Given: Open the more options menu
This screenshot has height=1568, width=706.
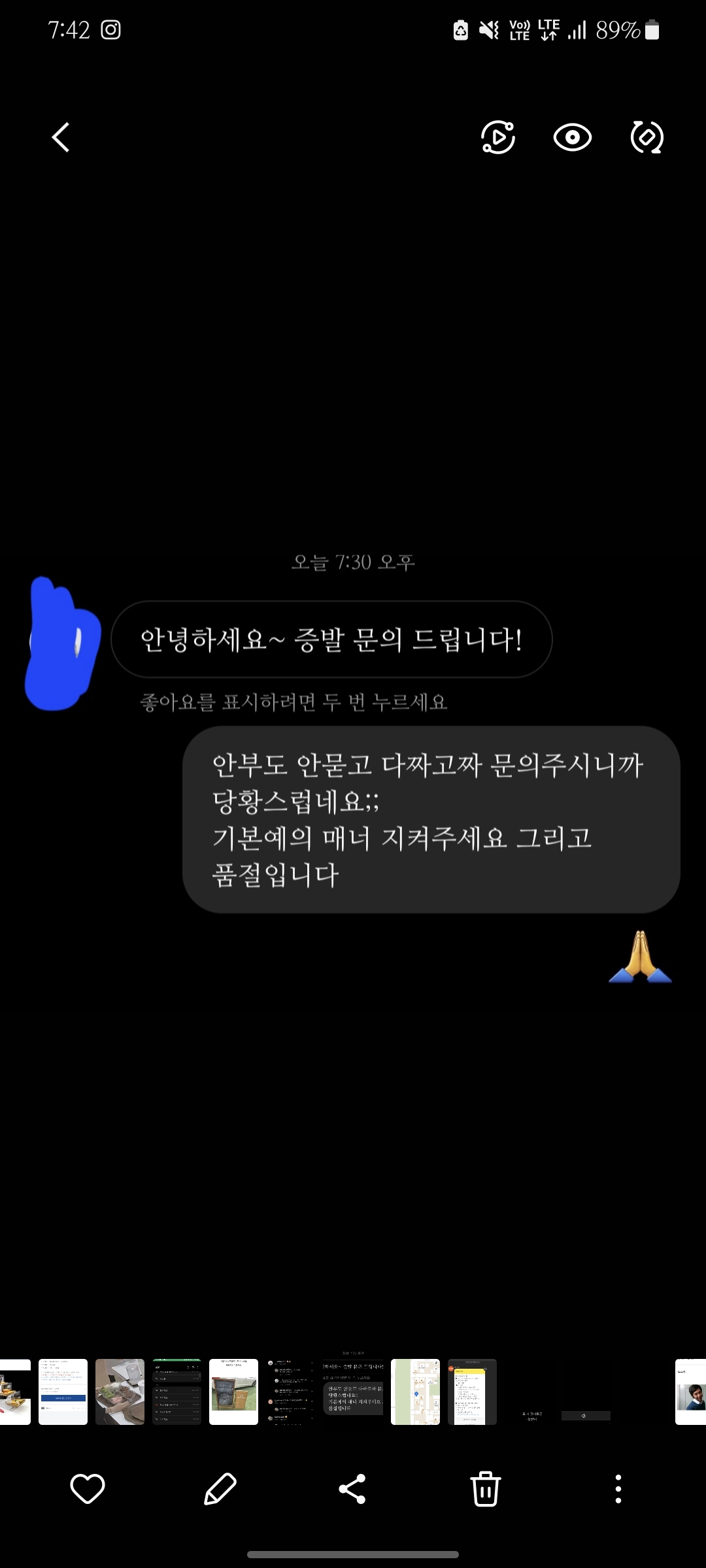Looking at the screenshot, I should click(618, 1490).
